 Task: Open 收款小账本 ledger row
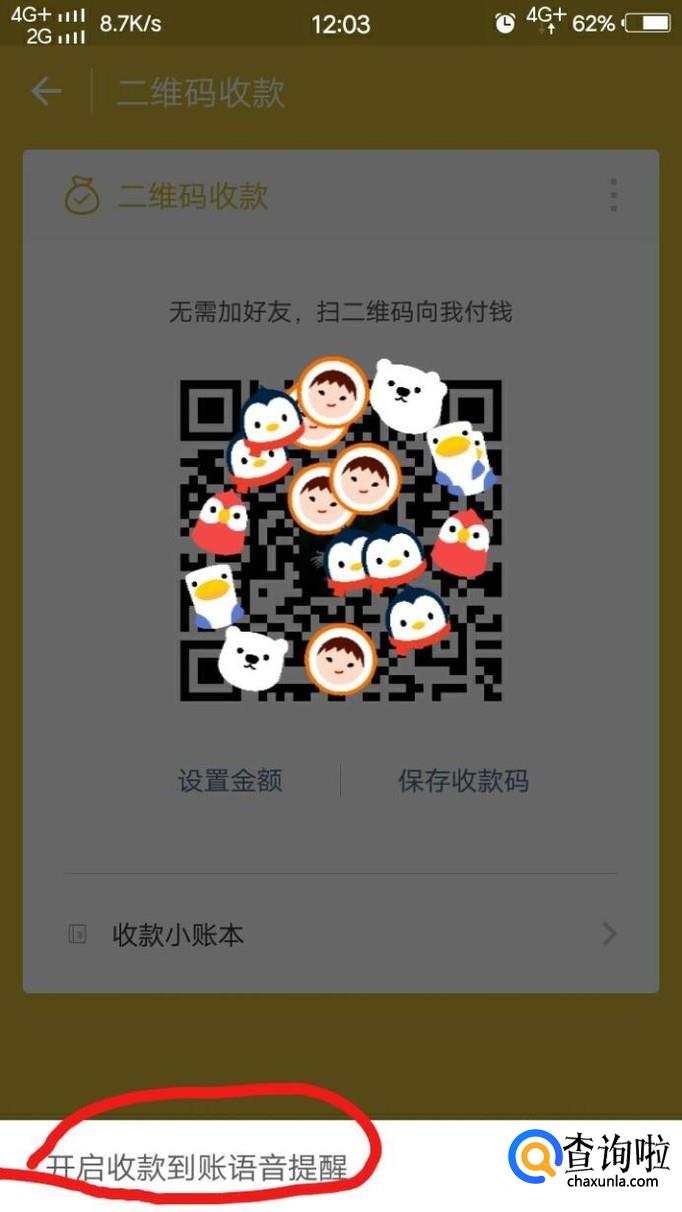[340, 935]
